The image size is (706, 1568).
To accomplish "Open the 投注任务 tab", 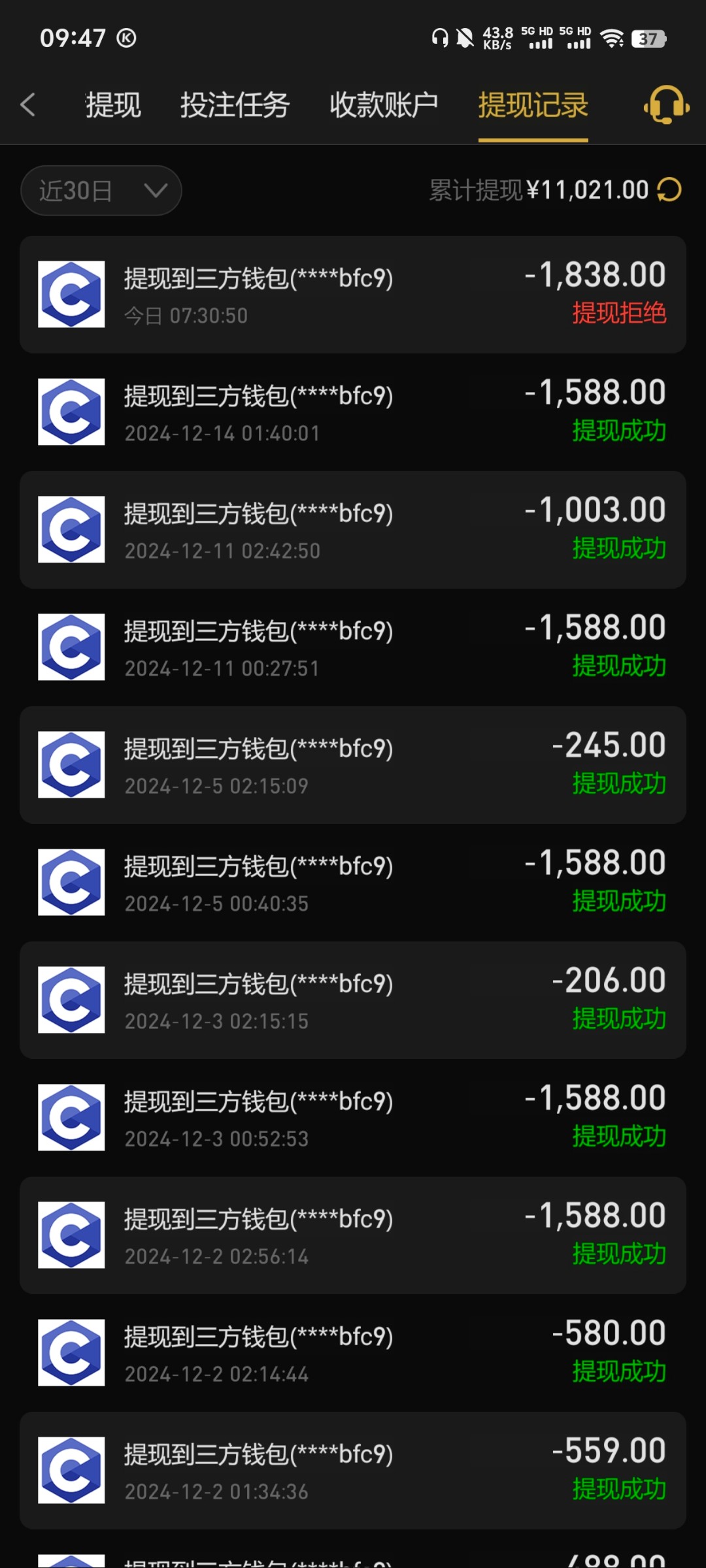I will [235, 105].
